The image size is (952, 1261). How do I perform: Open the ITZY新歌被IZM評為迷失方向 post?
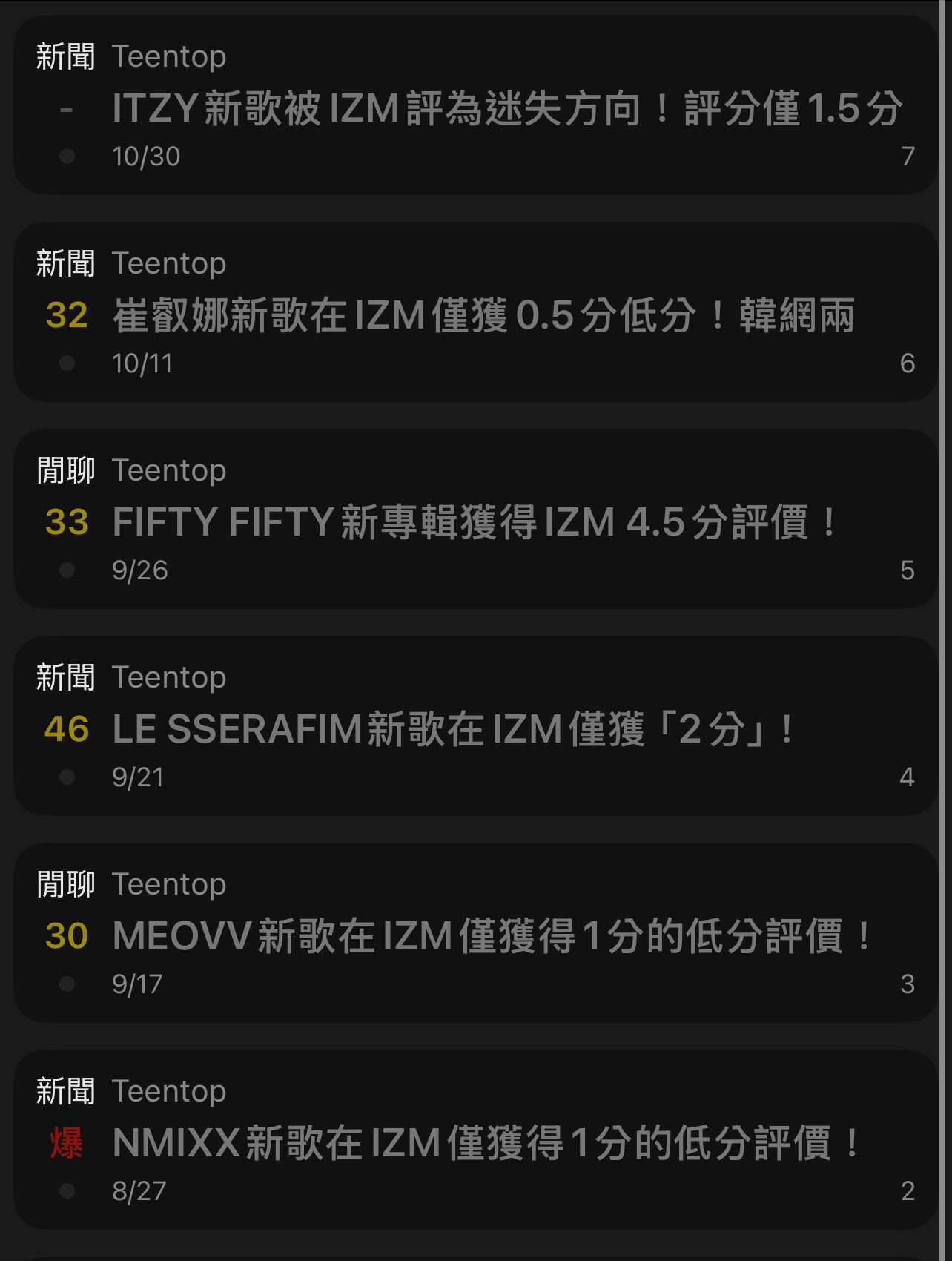507,108
